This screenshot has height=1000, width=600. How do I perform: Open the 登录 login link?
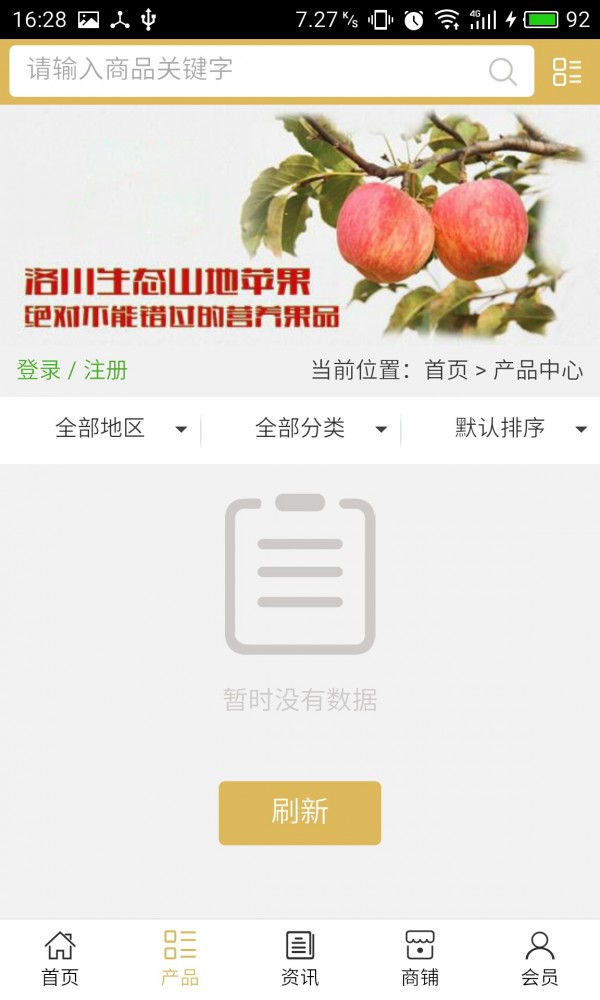[39, 370]
